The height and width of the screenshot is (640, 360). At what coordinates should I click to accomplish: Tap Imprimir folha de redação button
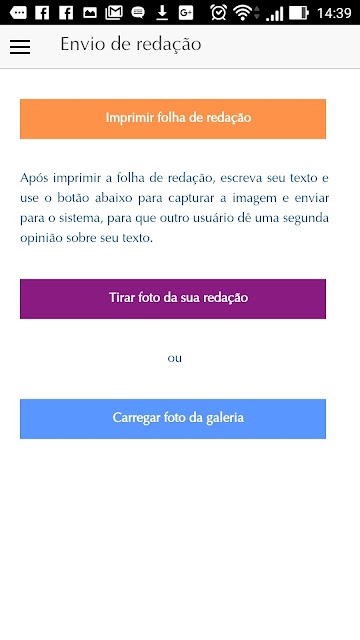pyautogui.click(x=173, y=119)
